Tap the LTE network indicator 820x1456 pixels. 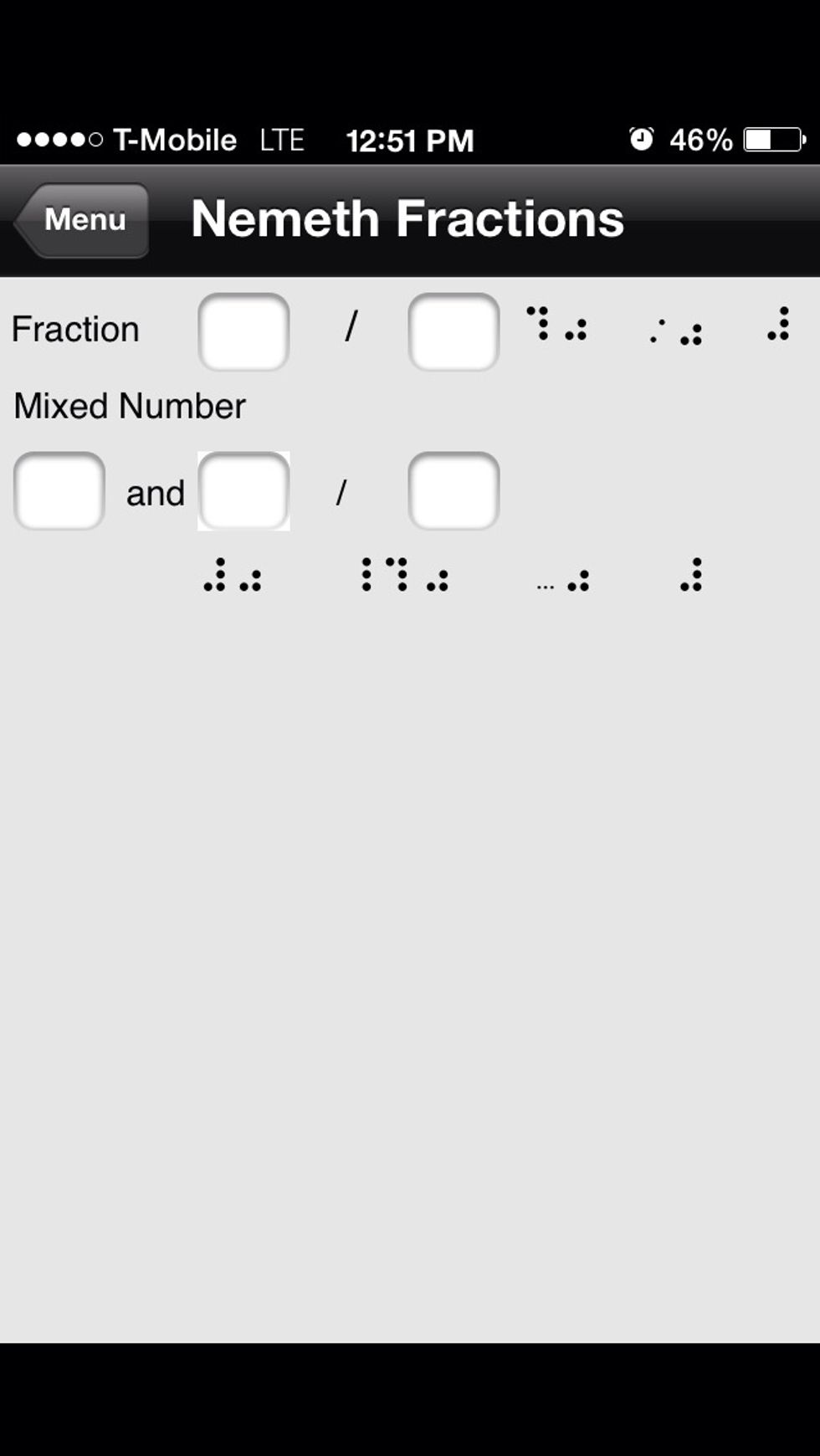[x=283, y=139]
